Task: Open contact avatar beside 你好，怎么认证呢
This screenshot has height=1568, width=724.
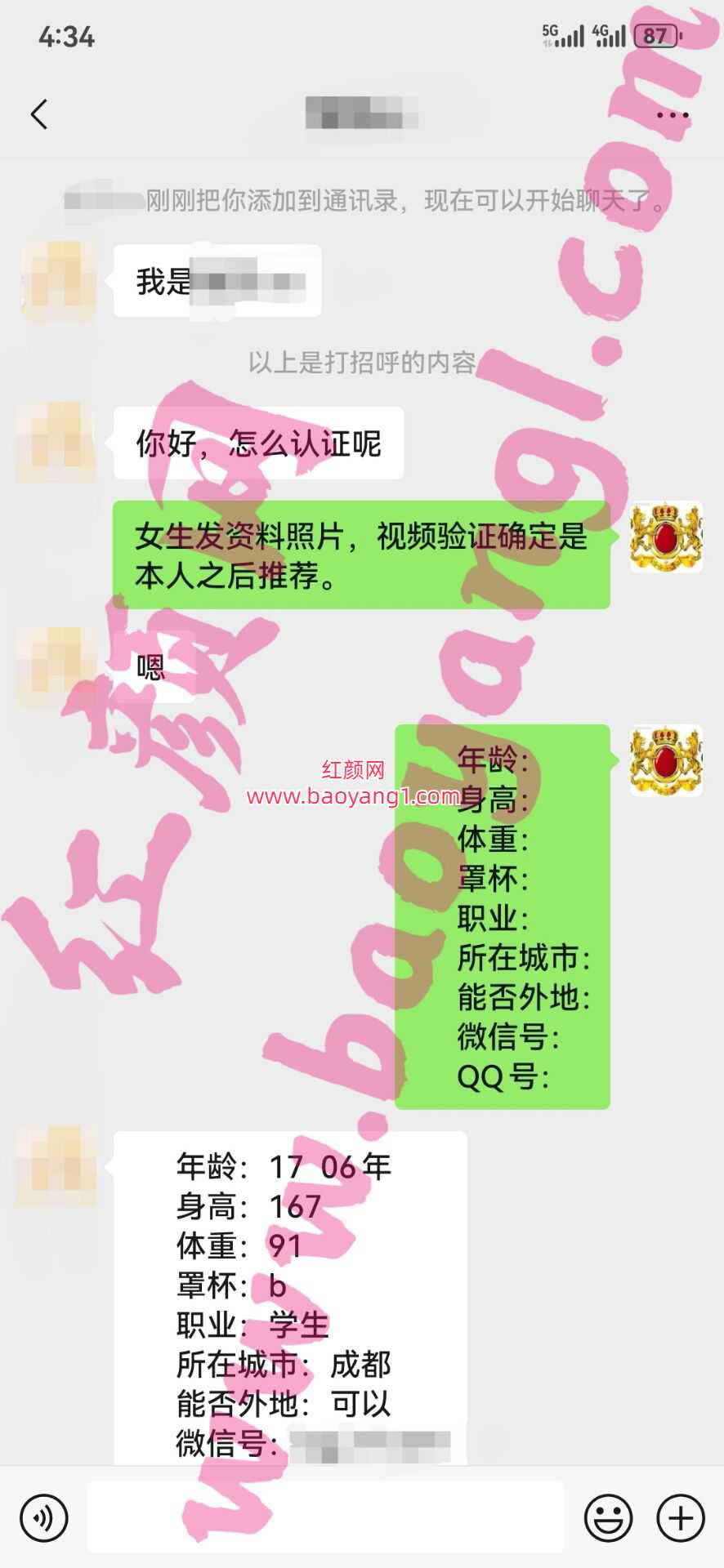Action: pyautogui.click(x=57, y=442)
